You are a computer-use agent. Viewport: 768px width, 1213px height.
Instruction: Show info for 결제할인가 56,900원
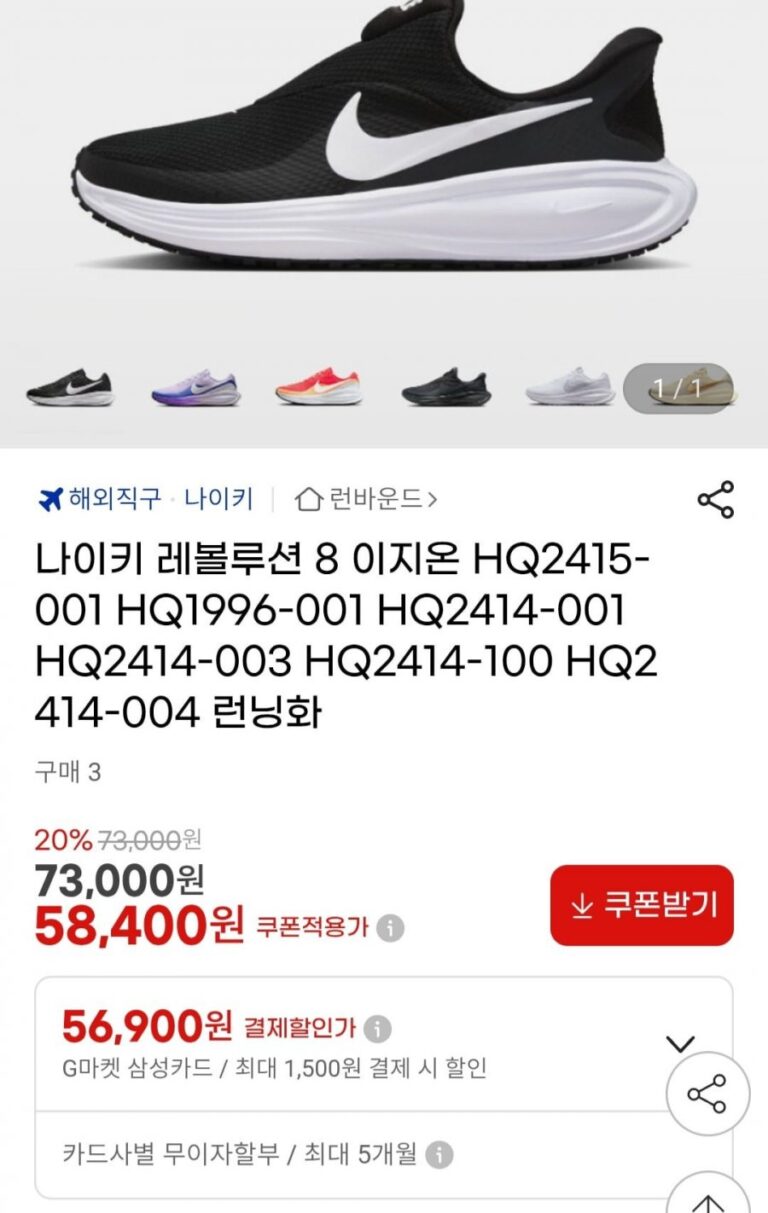pyautogui.click(x=378, y=1027)
